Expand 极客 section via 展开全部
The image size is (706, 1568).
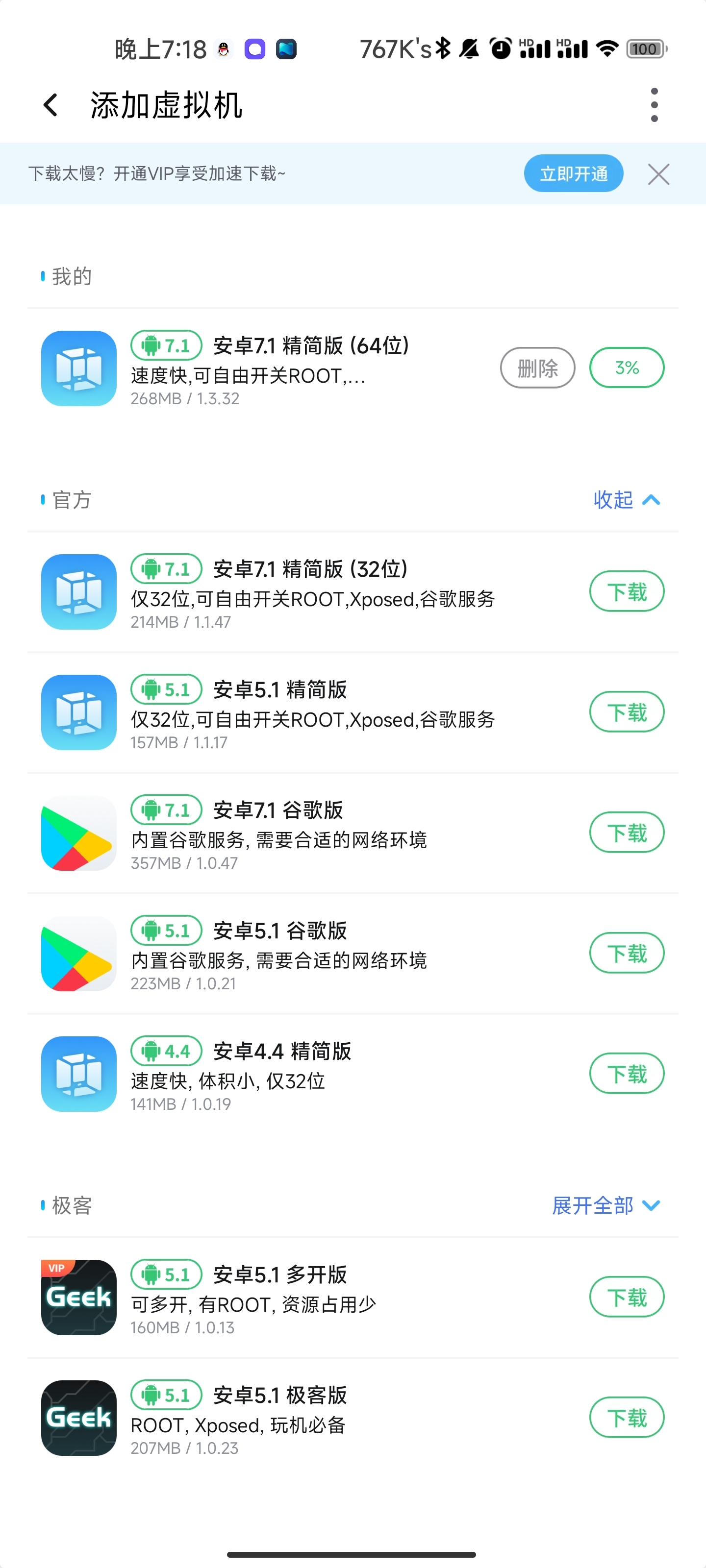coord(606,1205)
